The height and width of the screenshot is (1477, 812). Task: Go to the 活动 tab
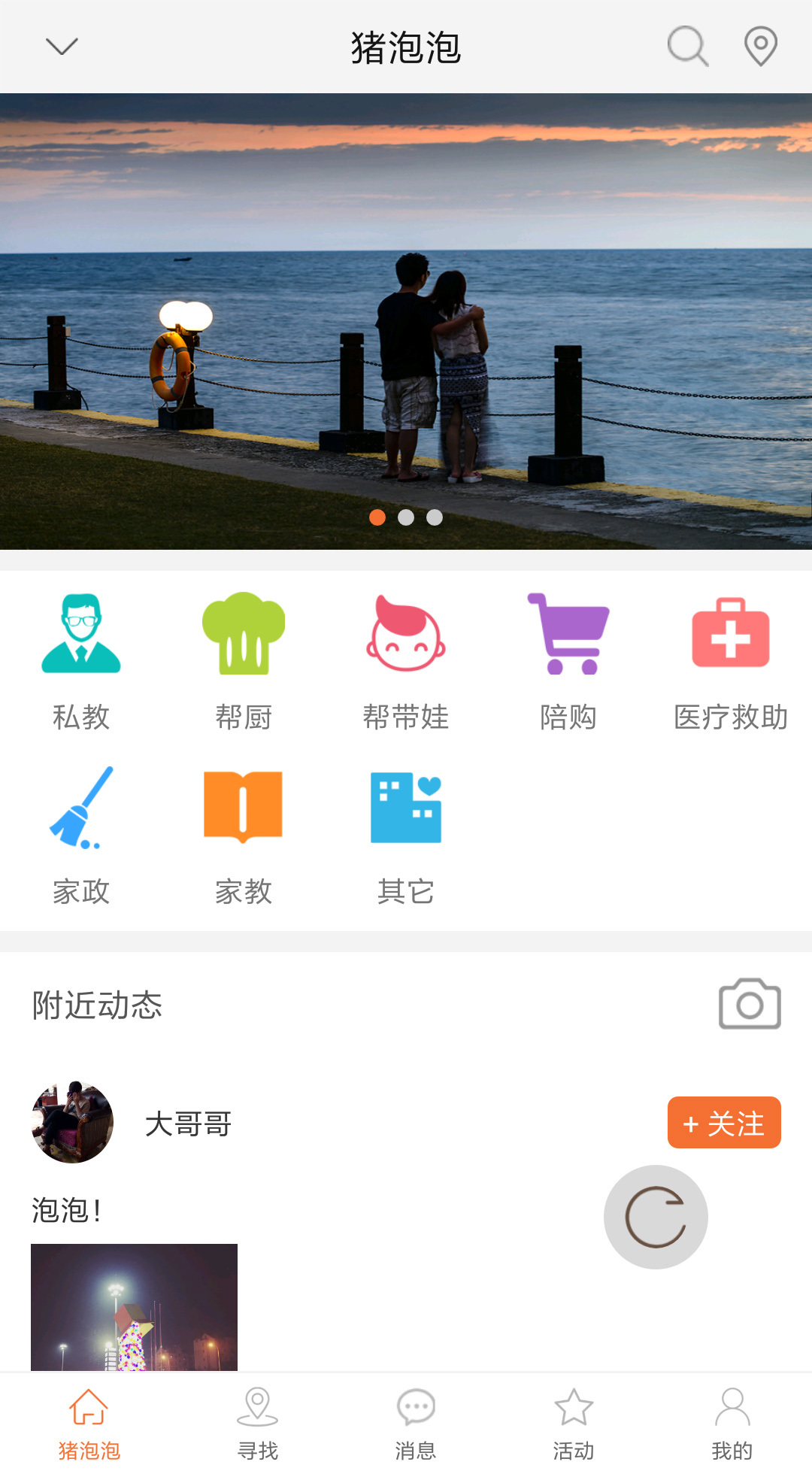[x=574, y=1424]
